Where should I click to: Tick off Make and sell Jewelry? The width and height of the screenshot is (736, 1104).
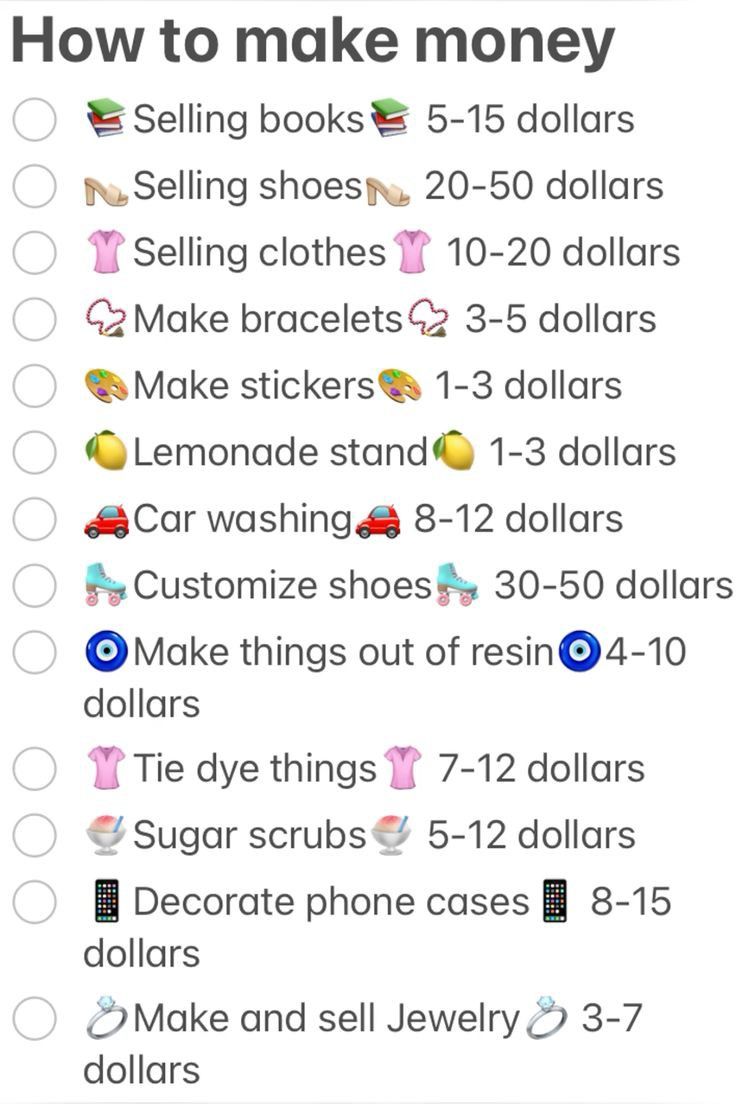point(35,1019)
